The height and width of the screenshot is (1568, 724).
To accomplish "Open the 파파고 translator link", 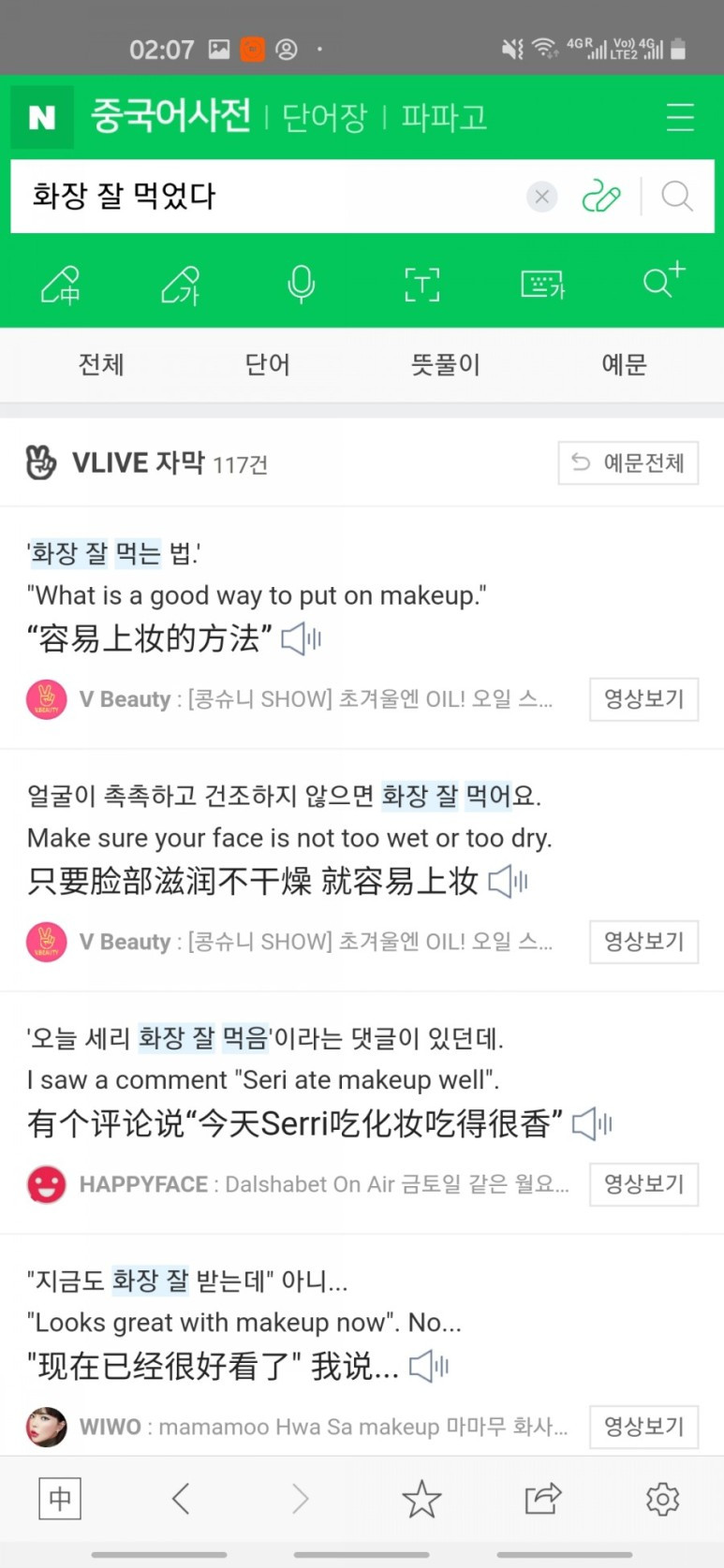I will [x=442, y=116].
